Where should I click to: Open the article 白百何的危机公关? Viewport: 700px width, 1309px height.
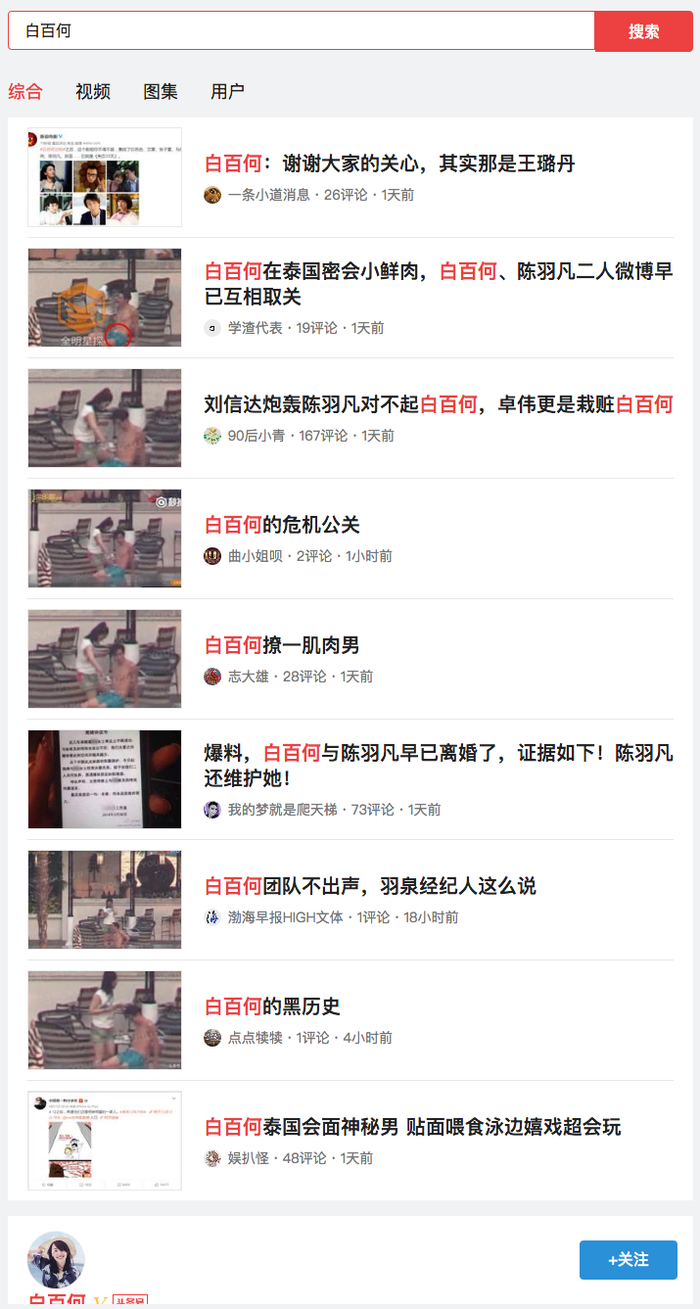point(282,525)
